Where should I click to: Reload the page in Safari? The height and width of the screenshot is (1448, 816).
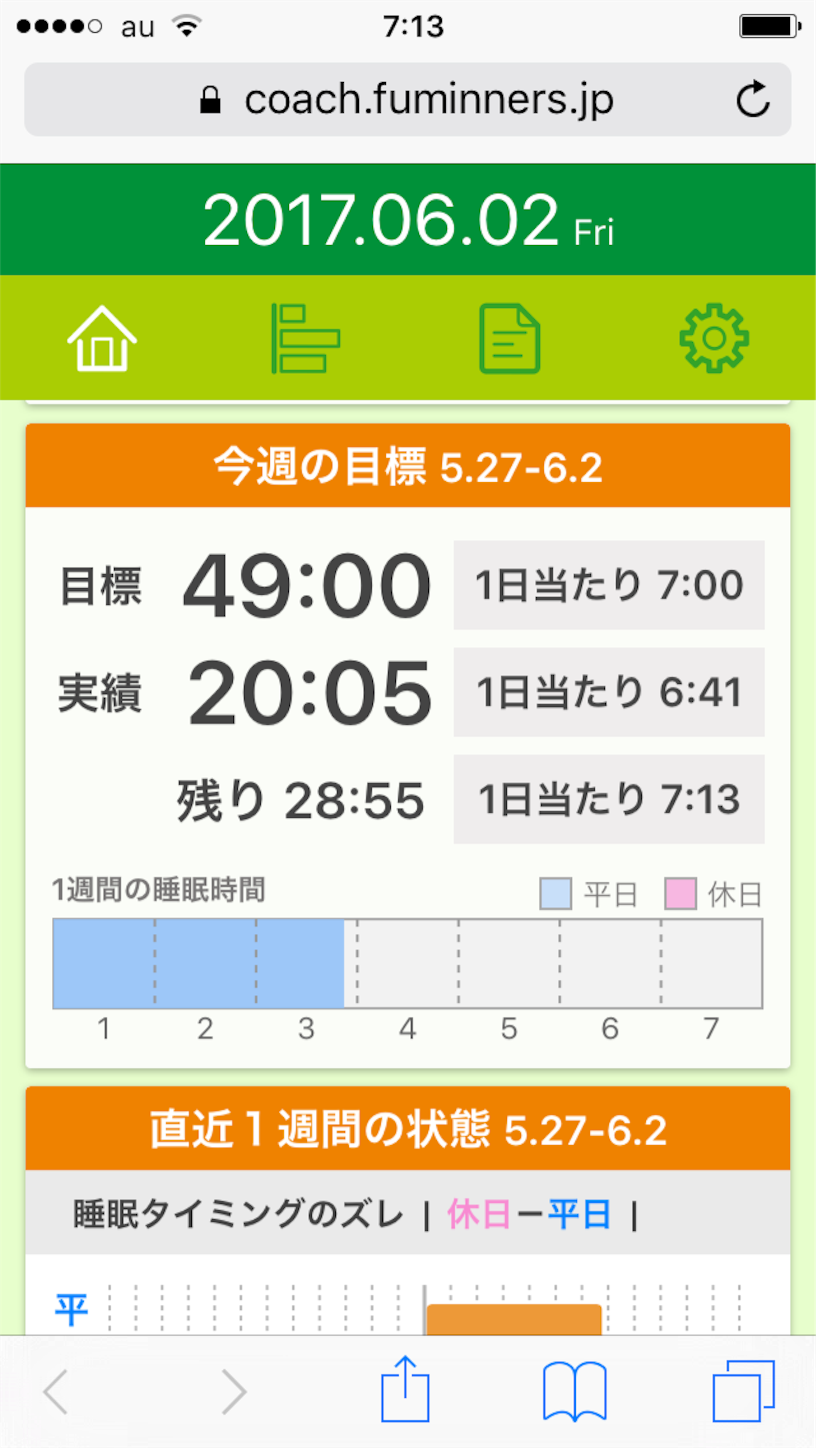pos(752,99)
